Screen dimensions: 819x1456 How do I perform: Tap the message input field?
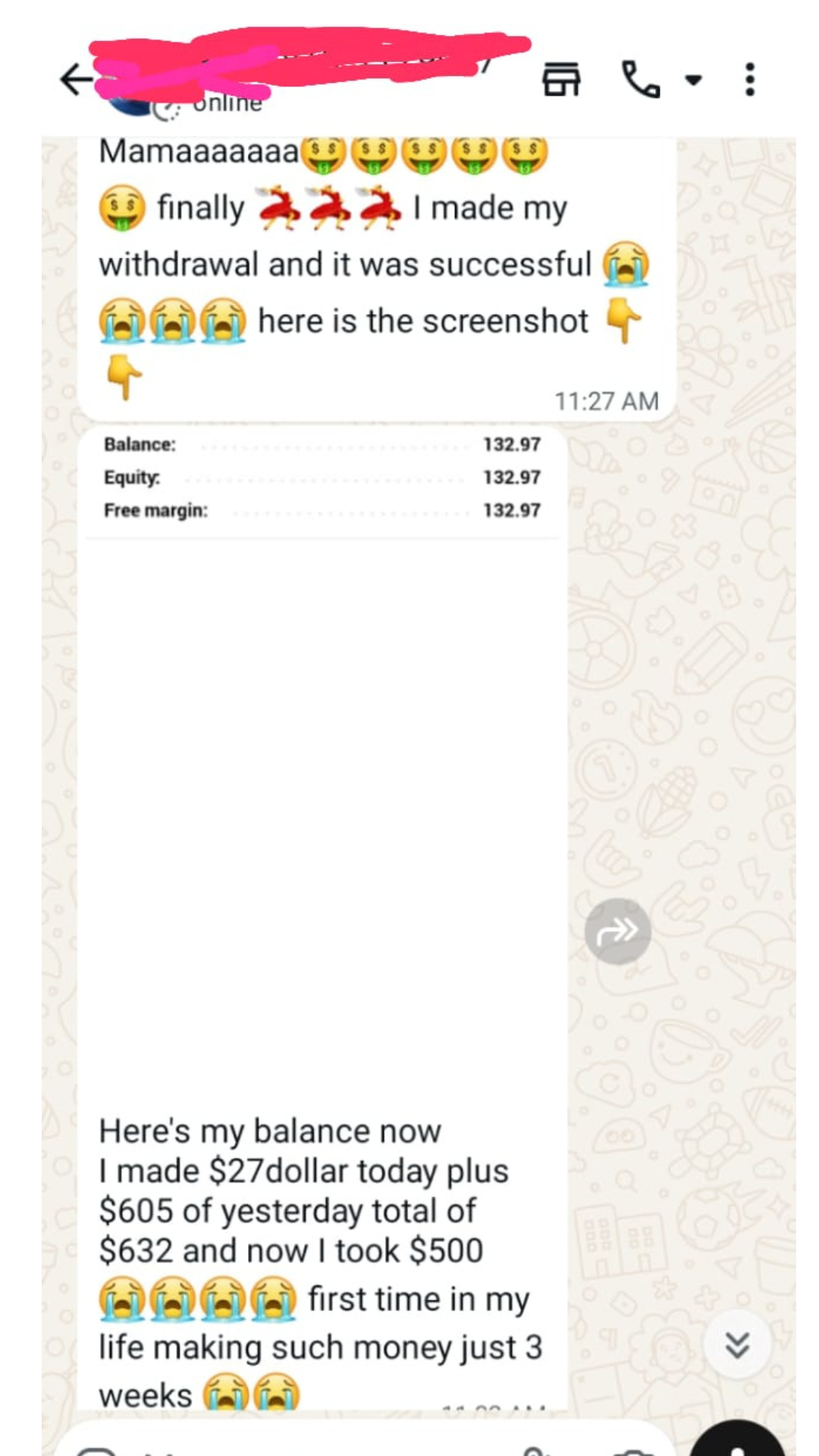pyautogui.click(x=318, y=1445)
